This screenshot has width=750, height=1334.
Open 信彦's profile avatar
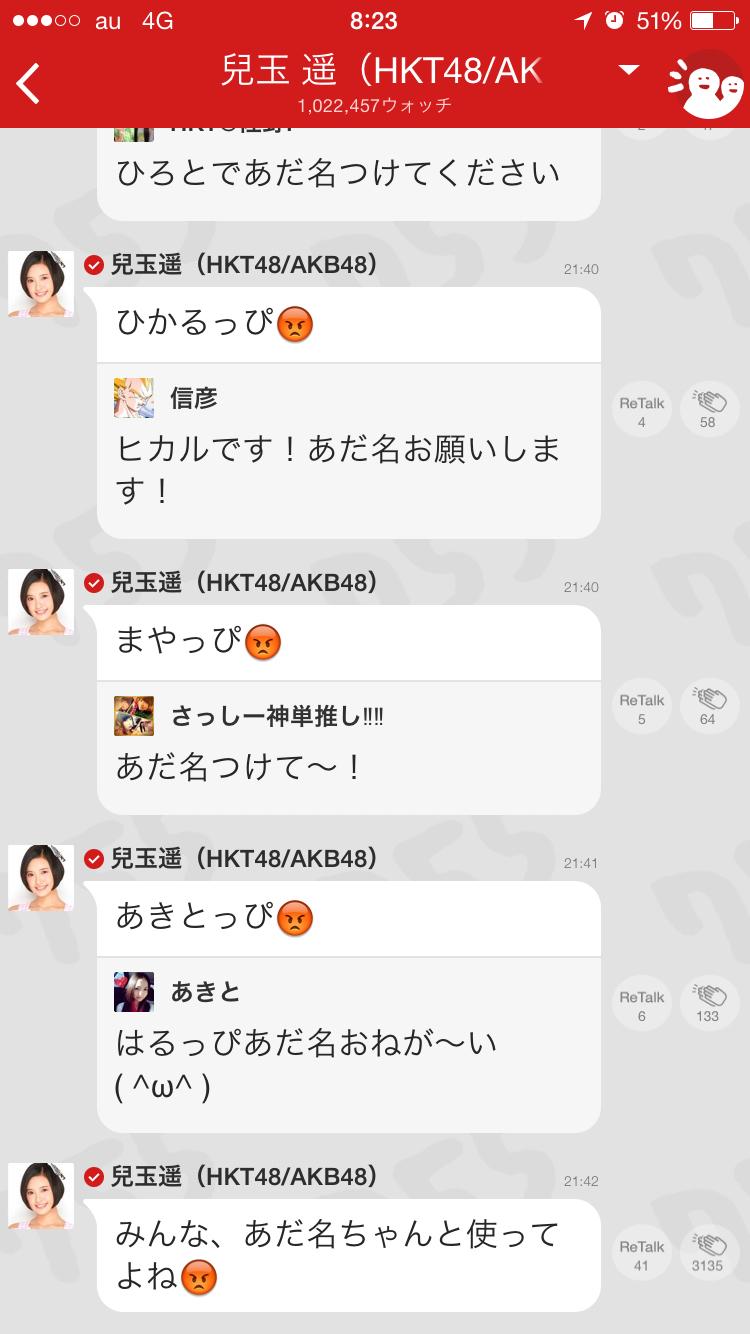pos(134,398)
